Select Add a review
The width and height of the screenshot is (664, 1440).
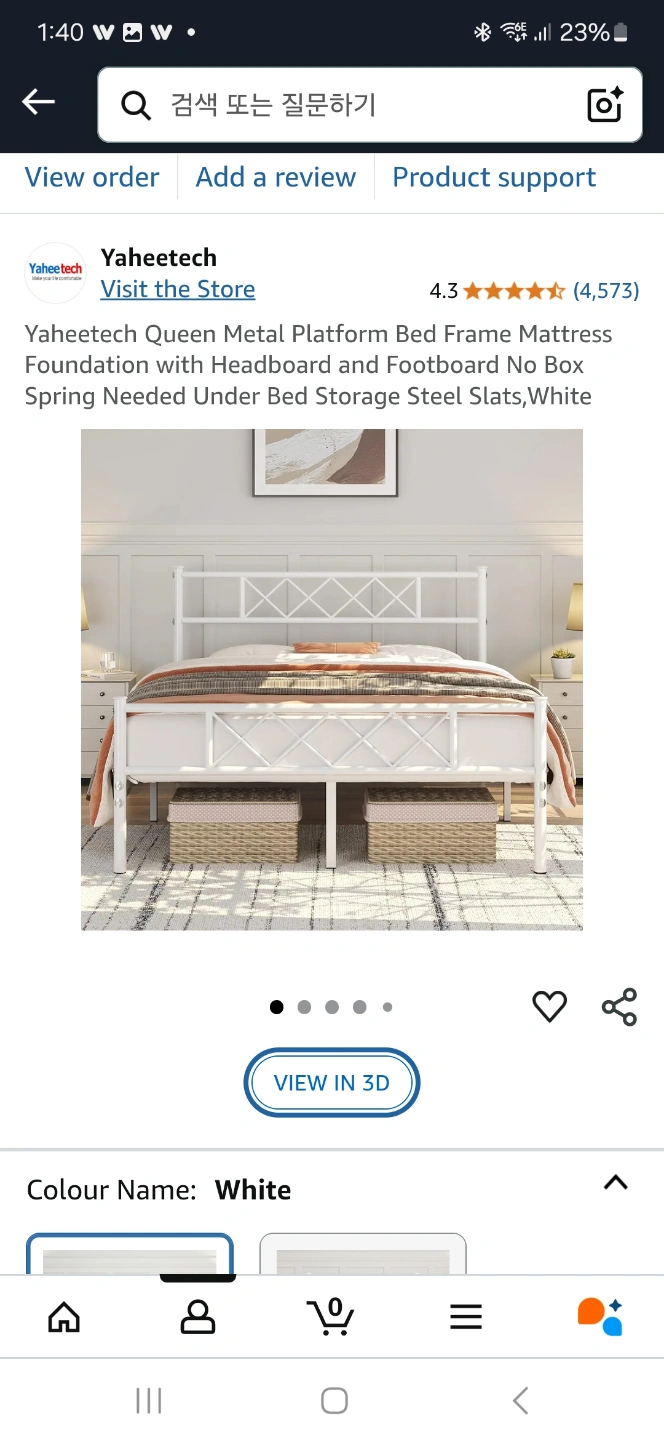(x=276, y=177)
